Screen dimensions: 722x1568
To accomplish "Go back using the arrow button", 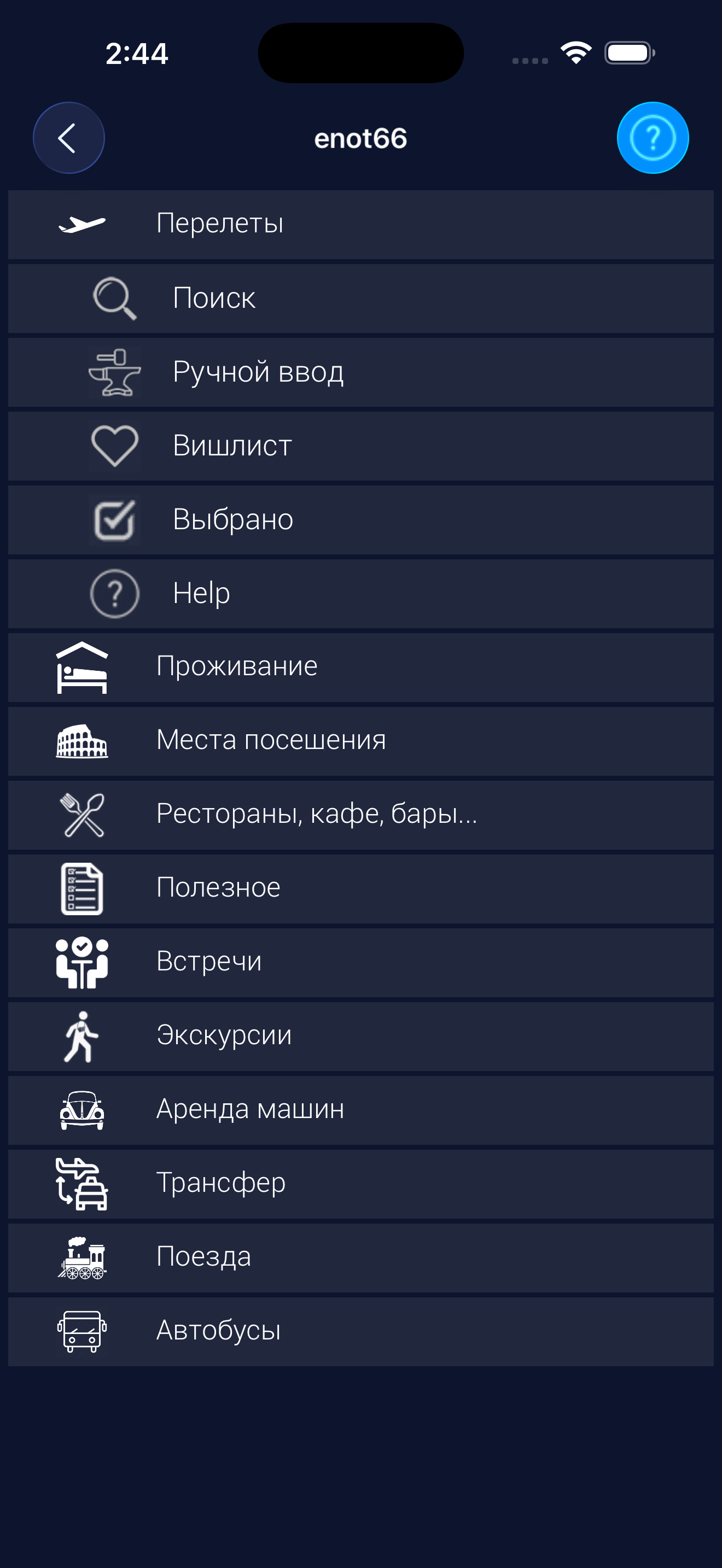I will [x=68, y=138].
